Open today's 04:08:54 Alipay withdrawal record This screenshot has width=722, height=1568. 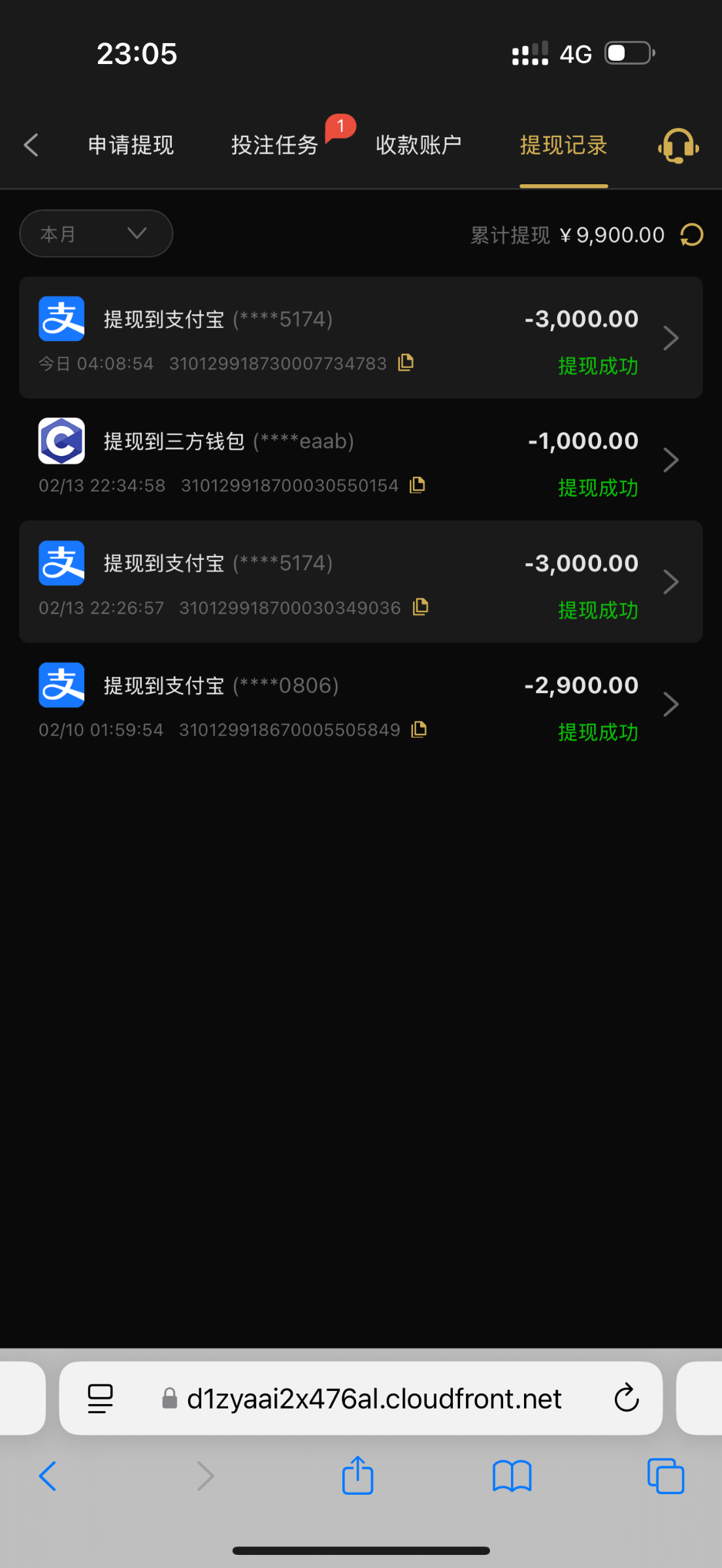tap(361, 338)
